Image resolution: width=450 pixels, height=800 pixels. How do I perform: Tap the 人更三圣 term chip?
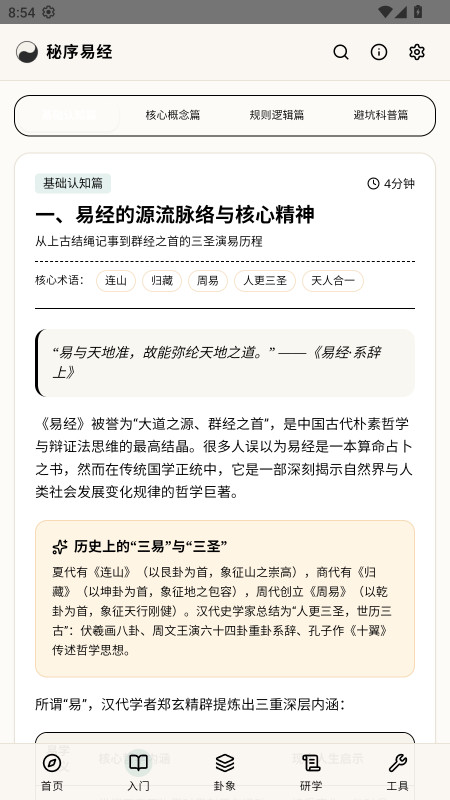point(265,281)
